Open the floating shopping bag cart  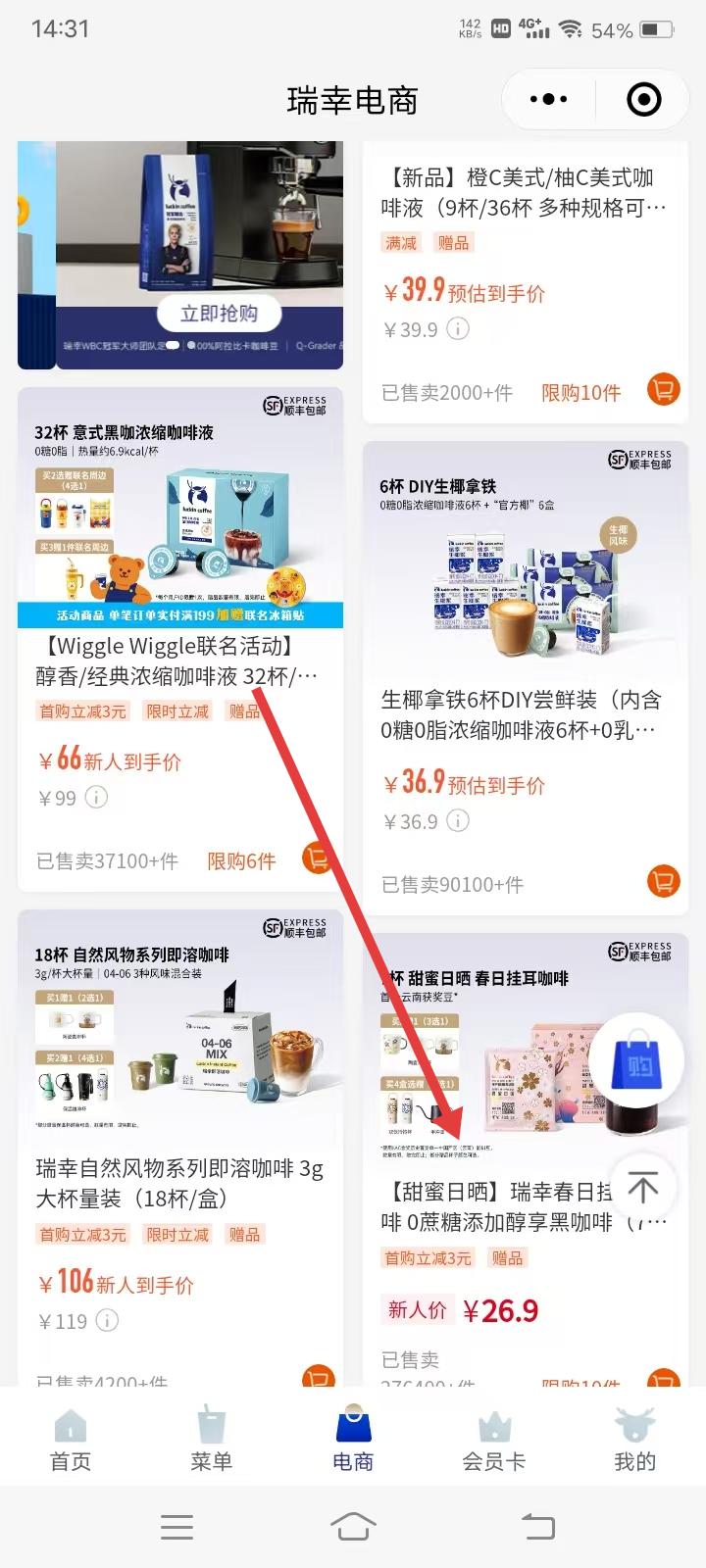point(636,1062)
